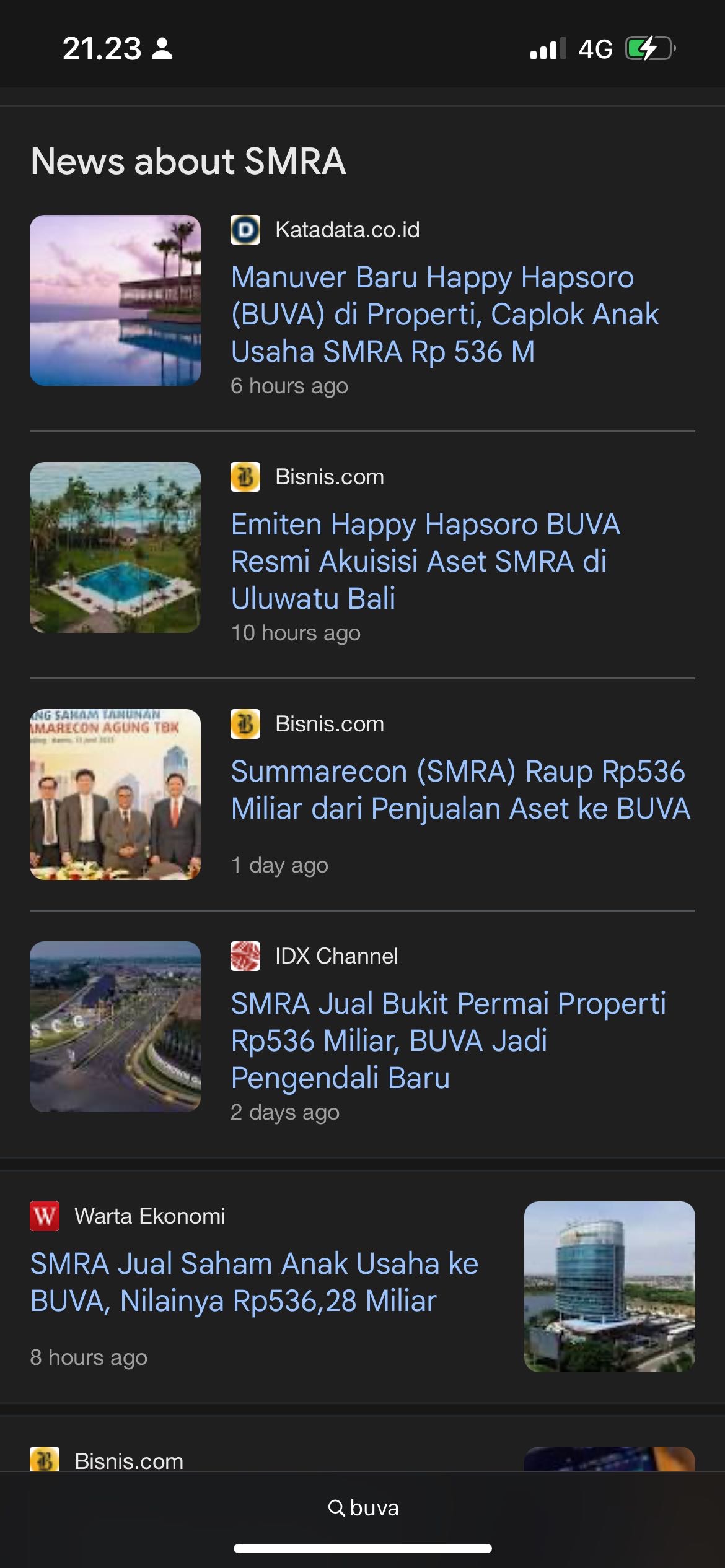725x1568 pixels.
Task: Open IDX Channel article on Bukit Permai Properti
Action: coord(448,1040)
